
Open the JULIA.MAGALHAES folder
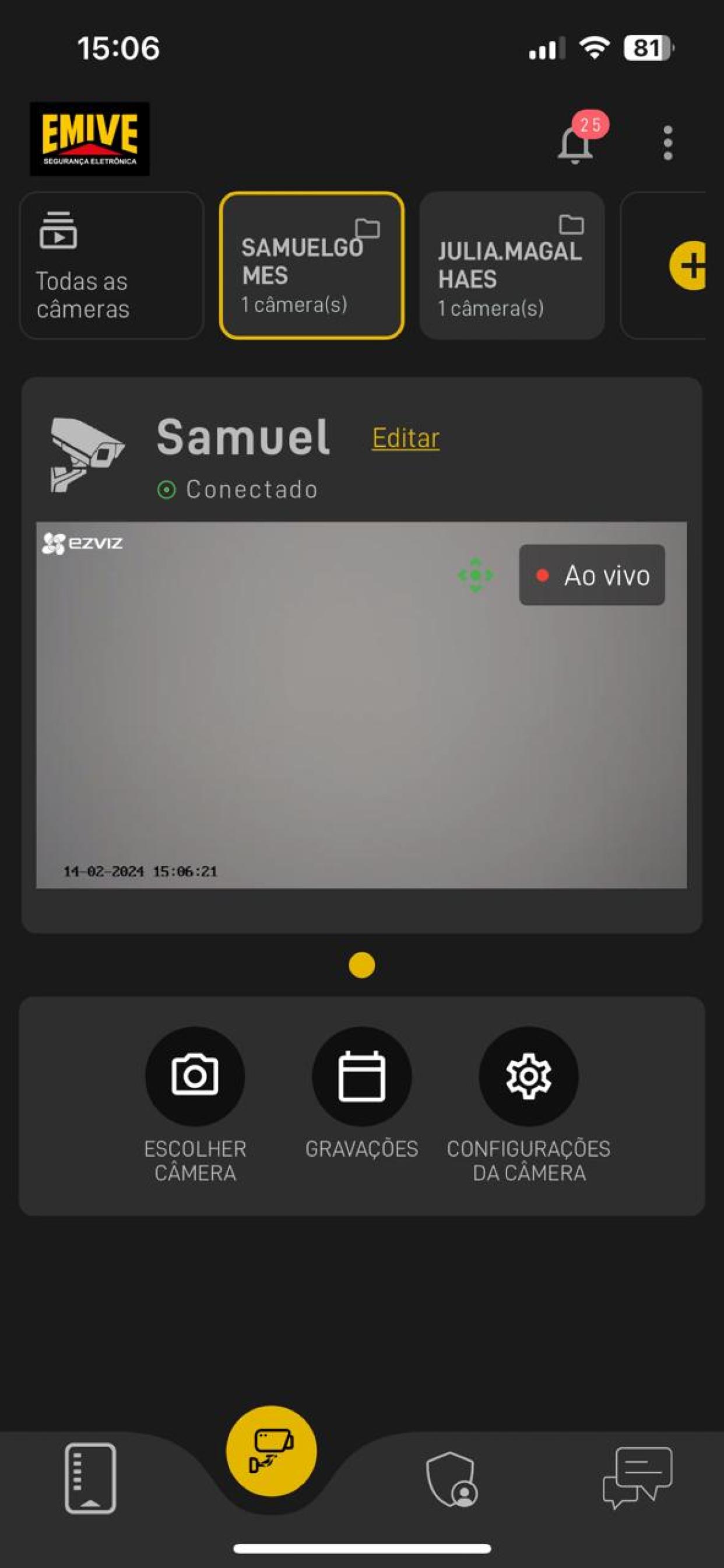pos(512,265)
